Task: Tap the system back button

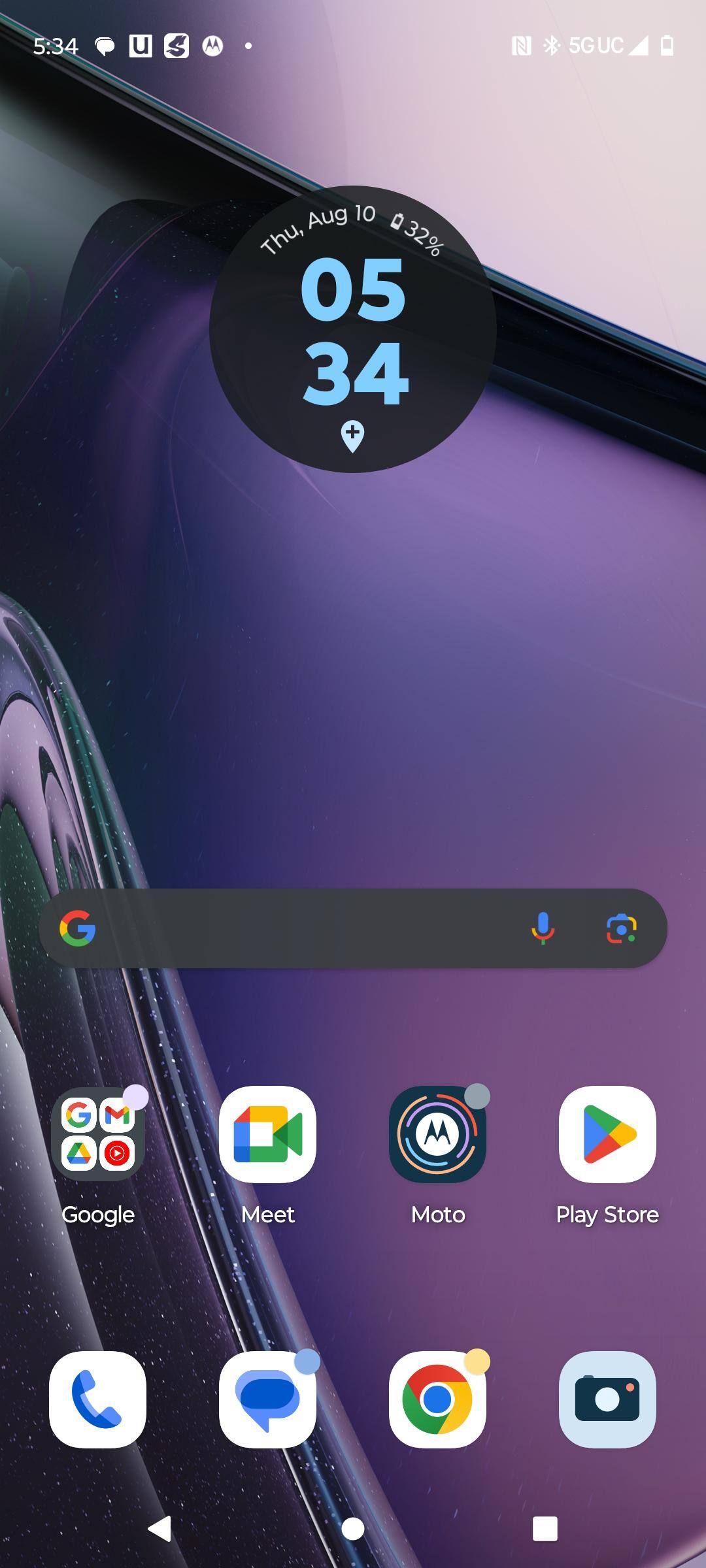Action: click(x=160, y=1529)
